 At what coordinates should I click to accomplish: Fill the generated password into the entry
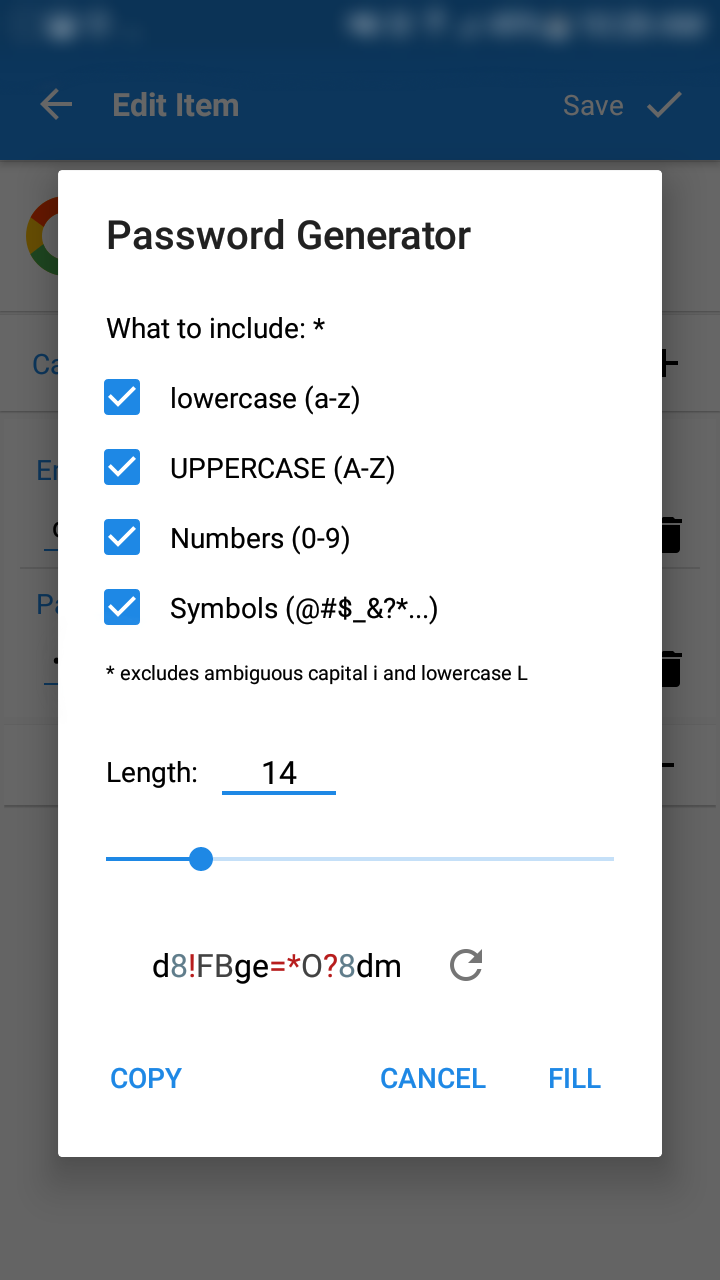[x=574, y=1078]
